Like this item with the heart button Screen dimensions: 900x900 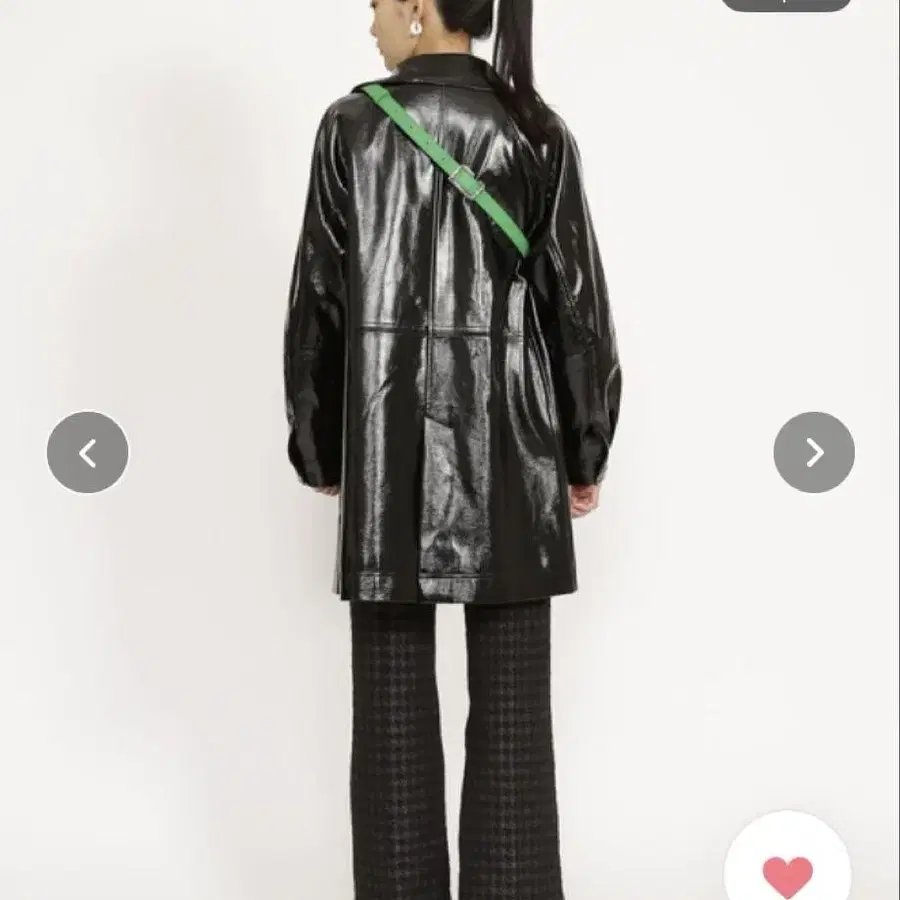(x=788, y=873)
